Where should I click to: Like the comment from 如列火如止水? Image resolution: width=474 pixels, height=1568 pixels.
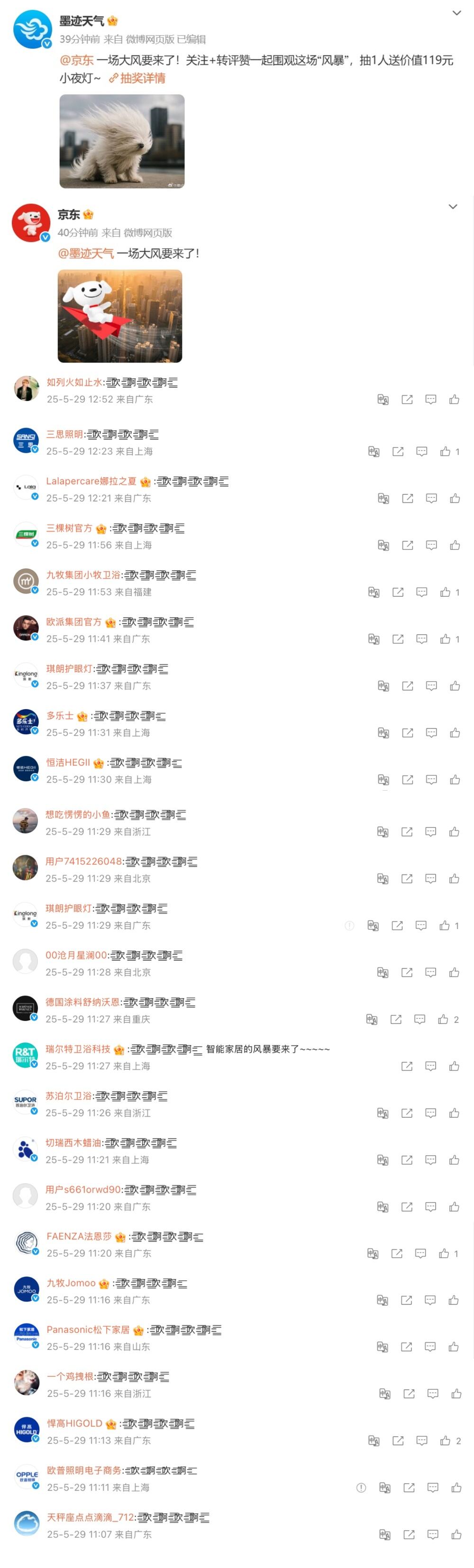454,399
